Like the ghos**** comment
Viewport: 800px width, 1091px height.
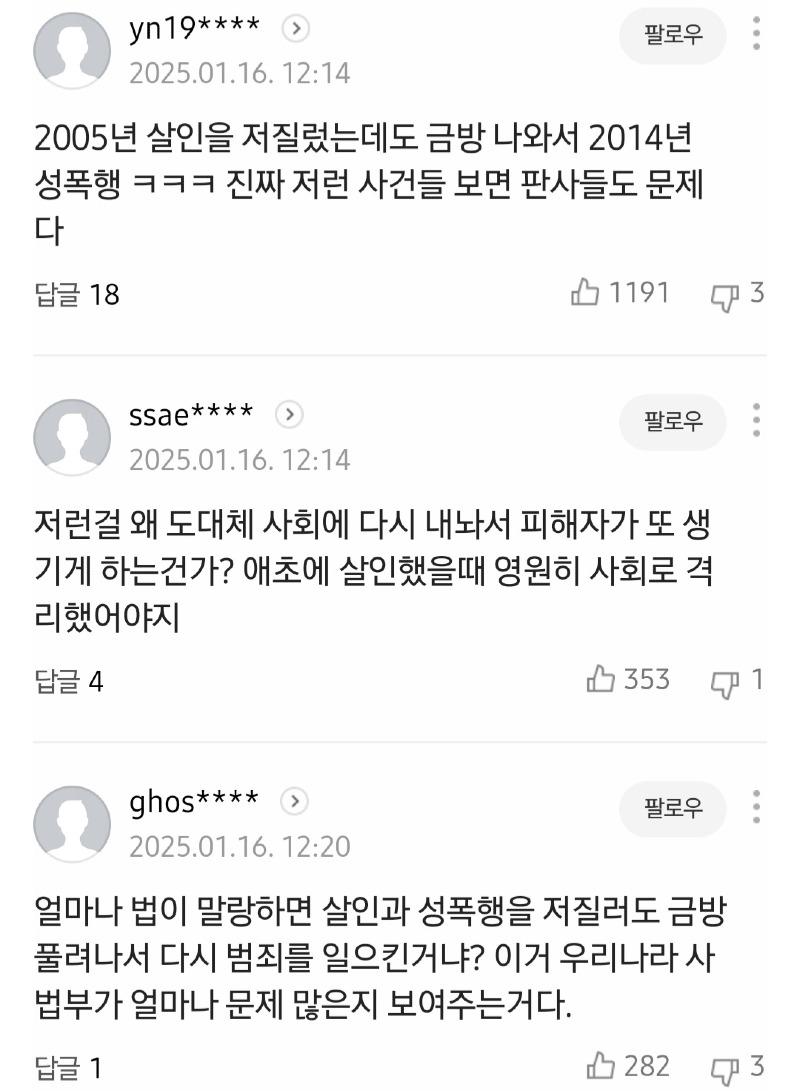(x=600, y=1066)
